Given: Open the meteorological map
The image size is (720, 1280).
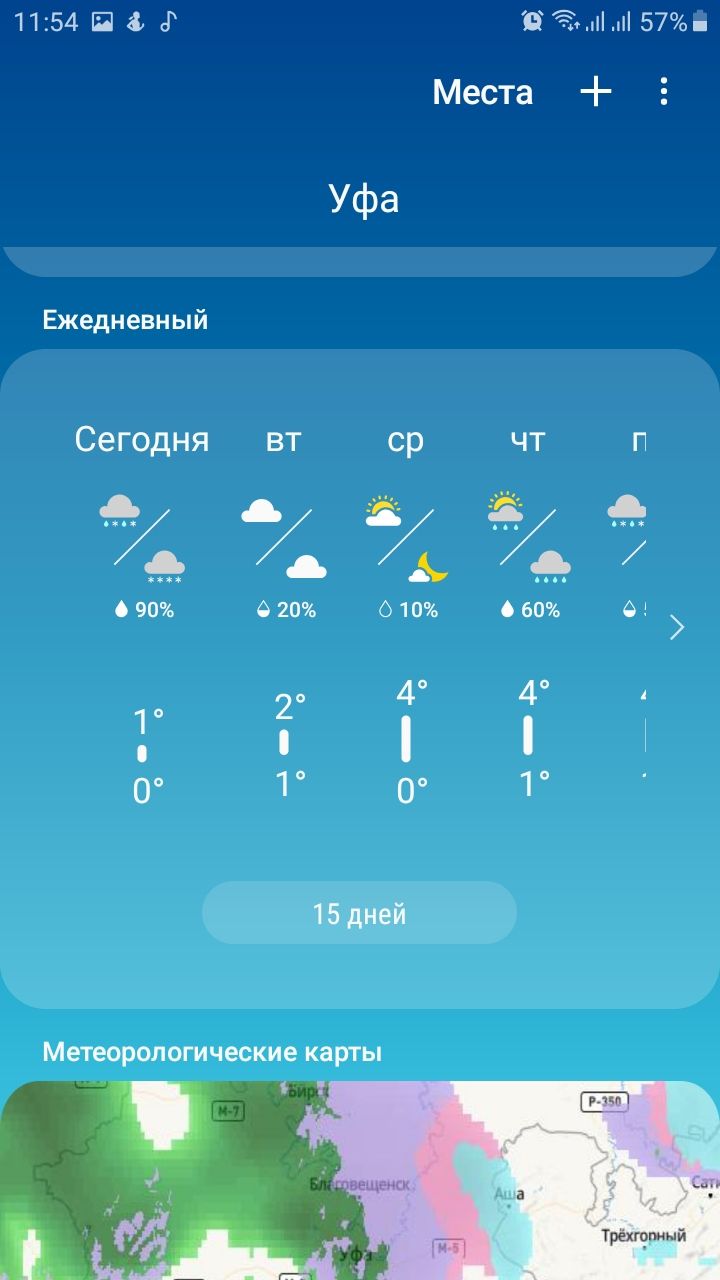Looking at the screenshot, I should tap(360, 1180).
